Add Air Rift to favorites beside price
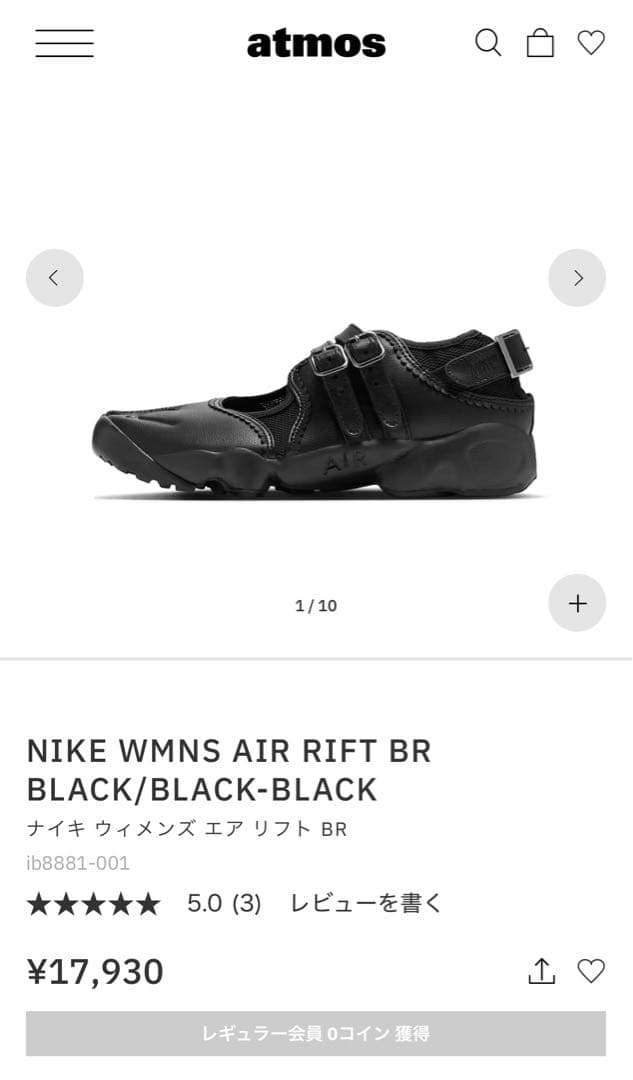Image resolution: width=633 pixels, height=1080 pixels. [591, 971]
